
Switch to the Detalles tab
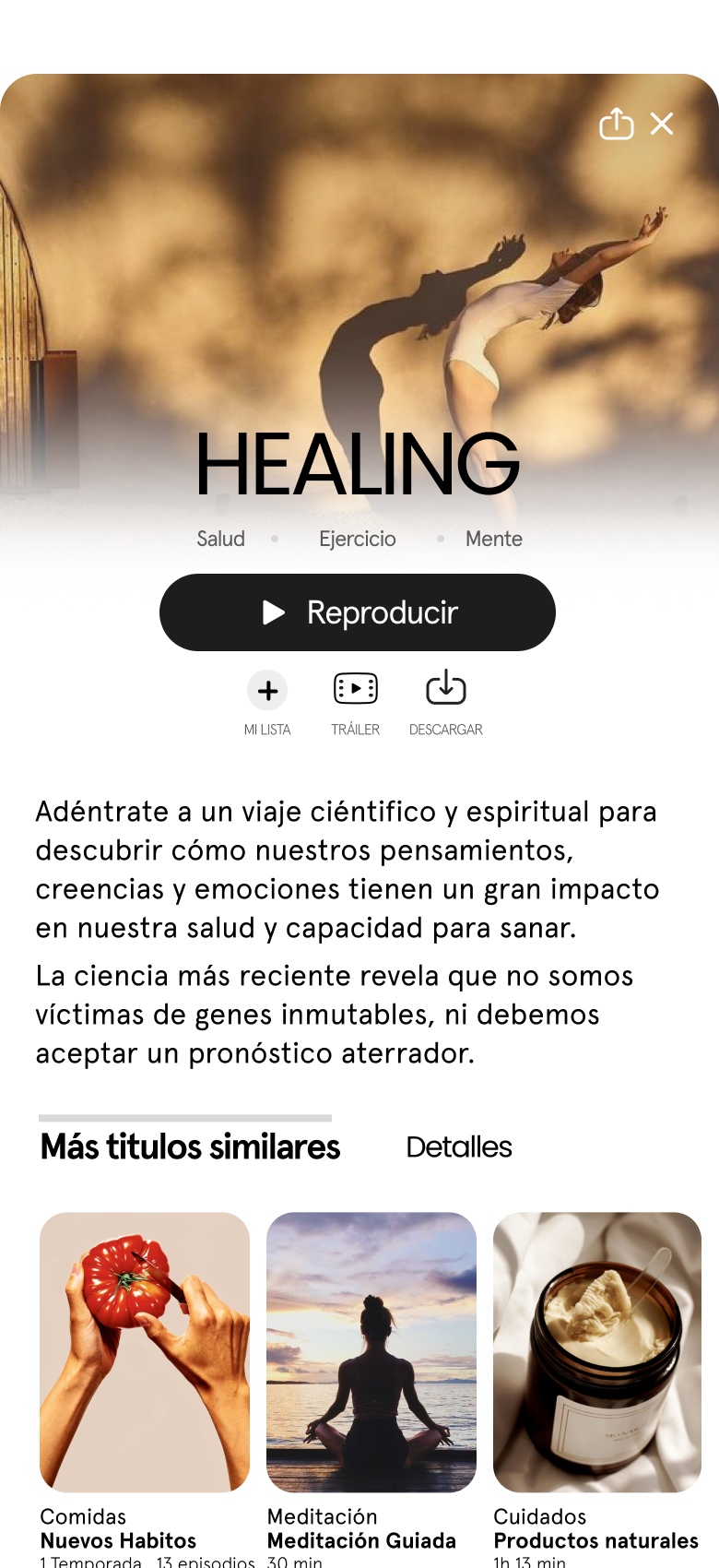click(x=459, y=1146)
